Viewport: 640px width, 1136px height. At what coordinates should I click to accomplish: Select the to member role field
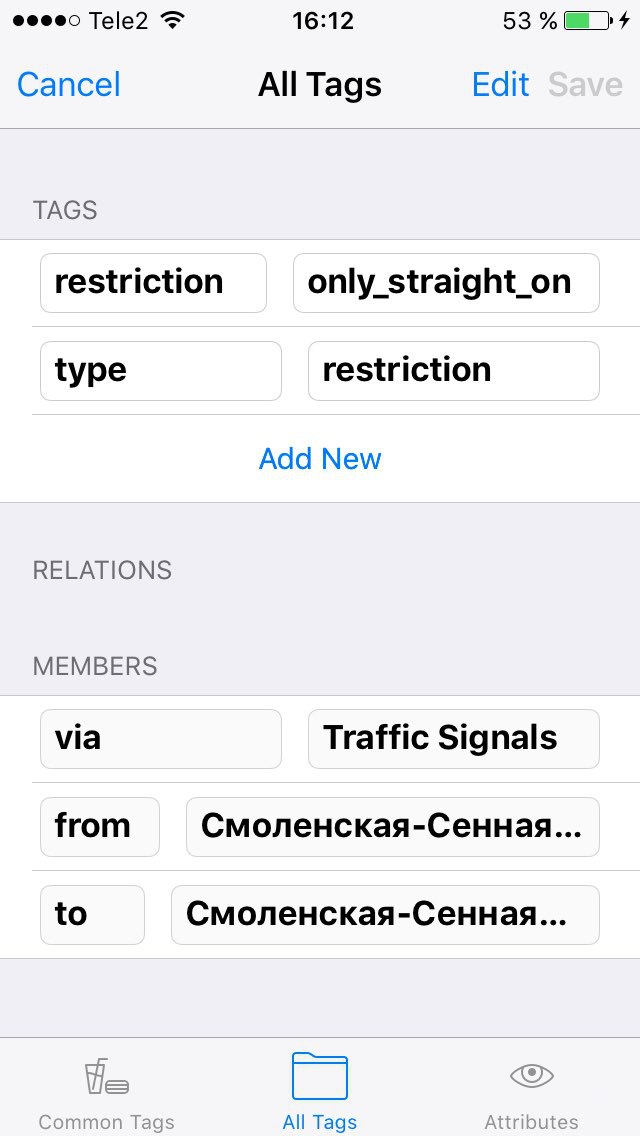92,915
